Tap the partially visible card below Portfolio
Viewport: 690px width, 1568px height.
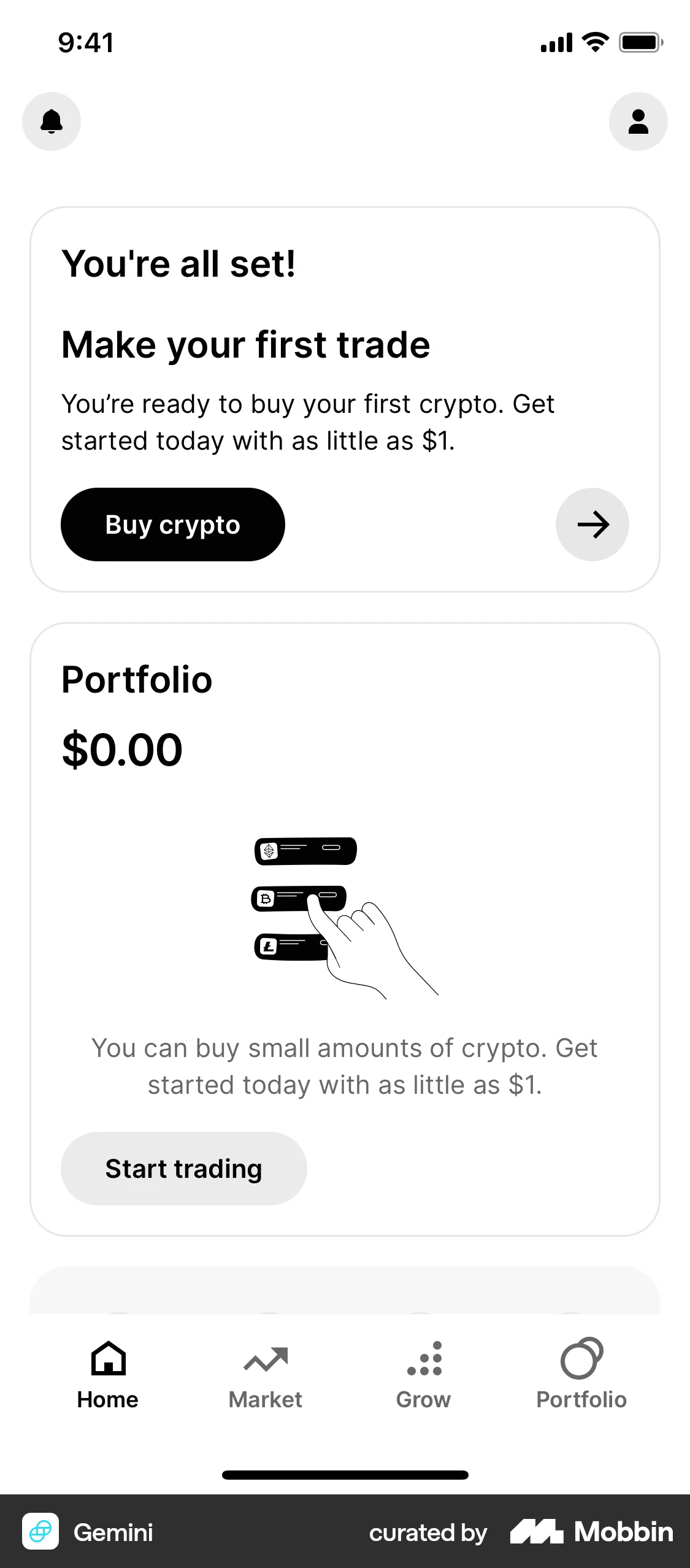[x=345, y=1288]
